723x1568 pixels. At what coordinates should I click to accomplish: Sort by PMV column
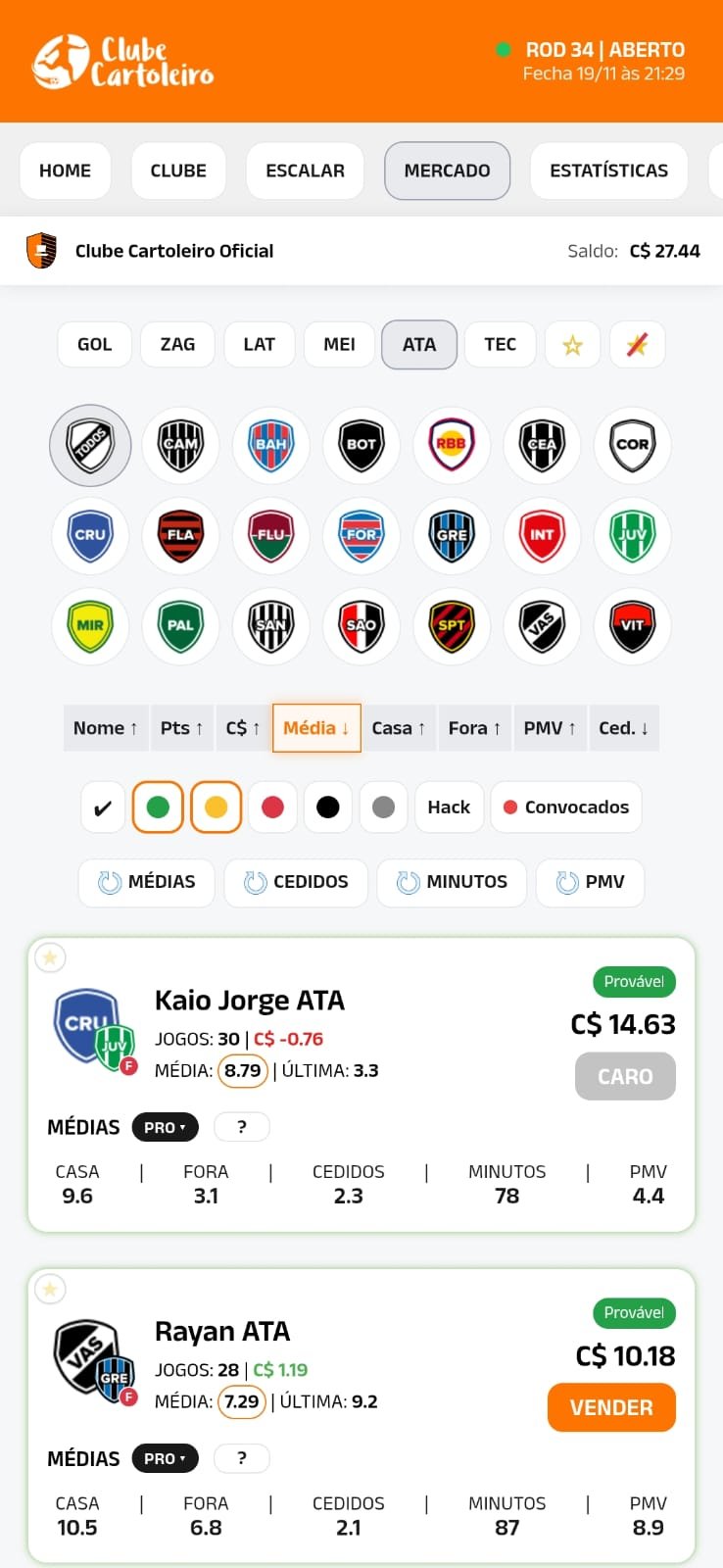click(x=549, y=728)
